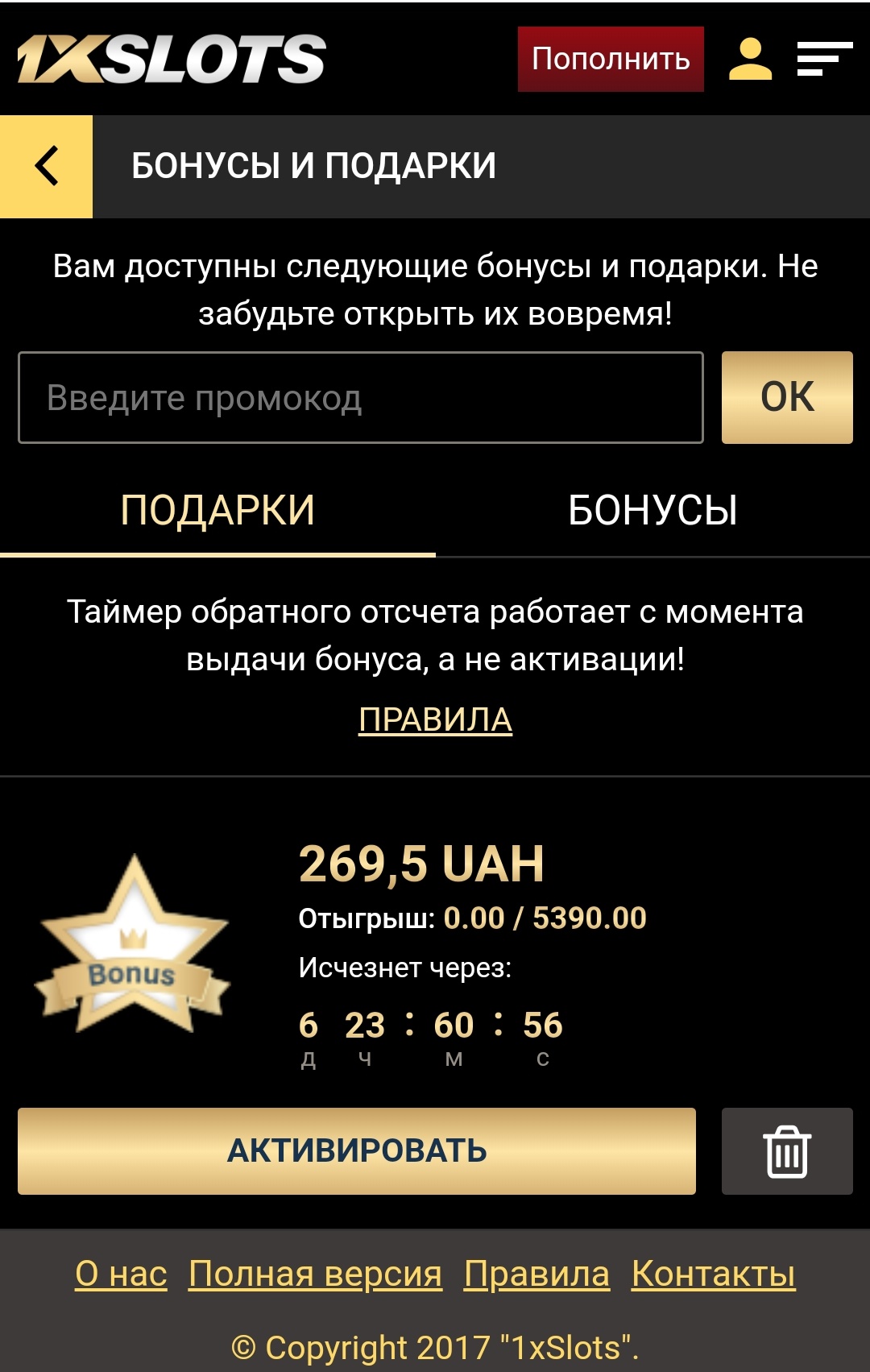Tap the 1XSLOTS logo to go home
This screenshot has height=1372, width=870.
[172, 59]
